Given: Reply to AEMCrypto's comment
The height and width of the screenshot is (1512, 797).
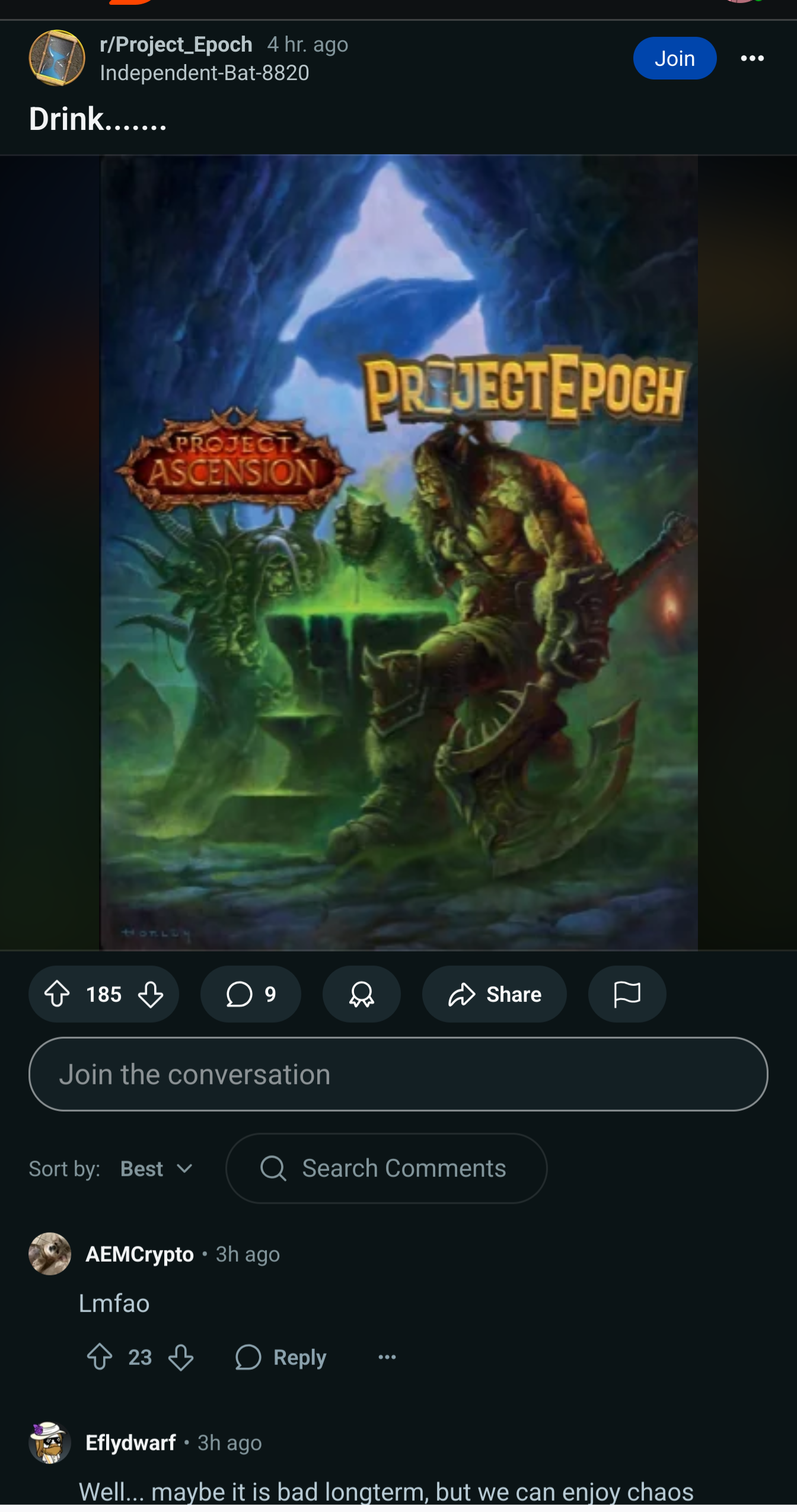Looking at the screenshot, I should click(280, 1357).
